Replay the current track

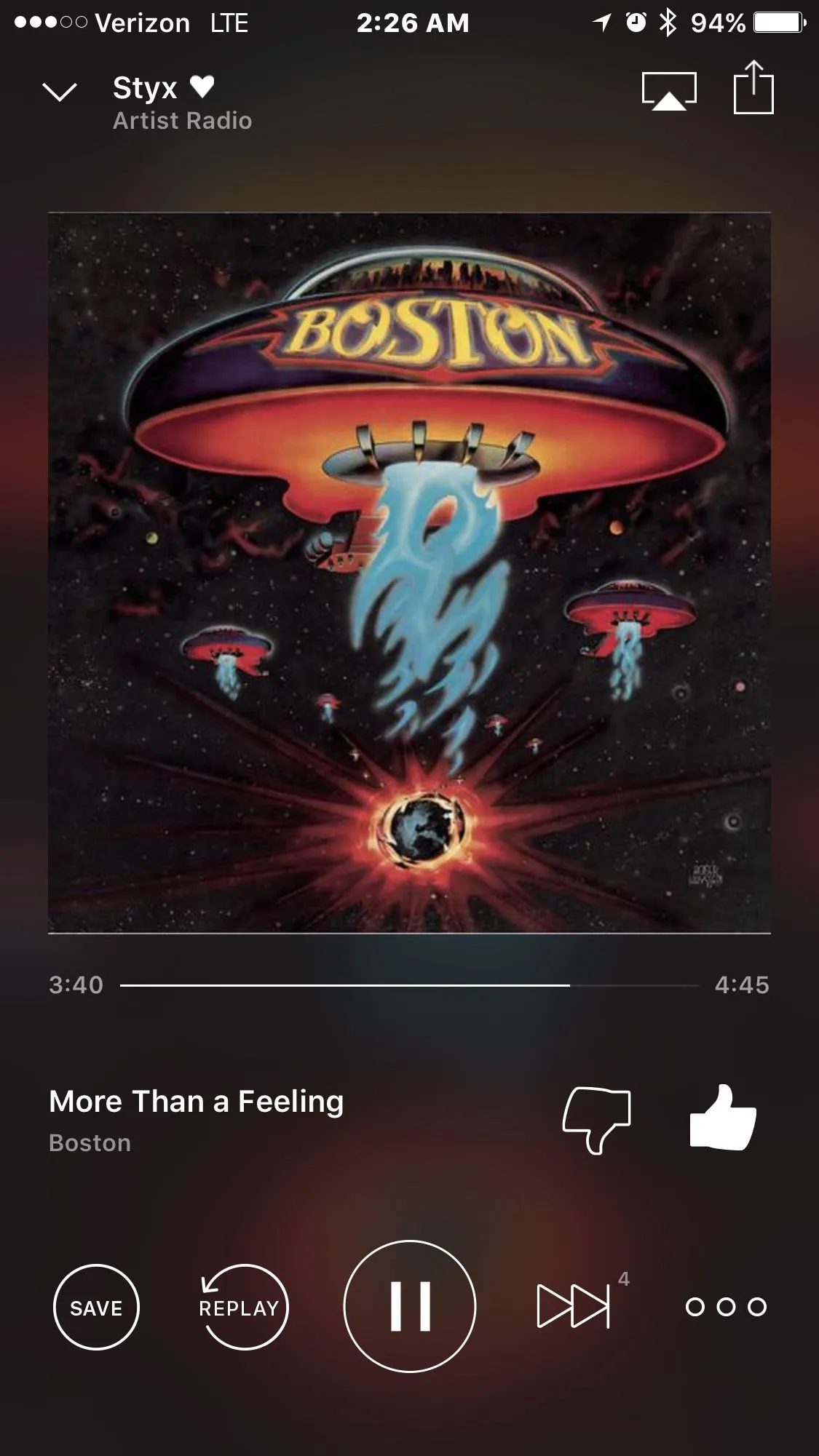[243, 1307]
